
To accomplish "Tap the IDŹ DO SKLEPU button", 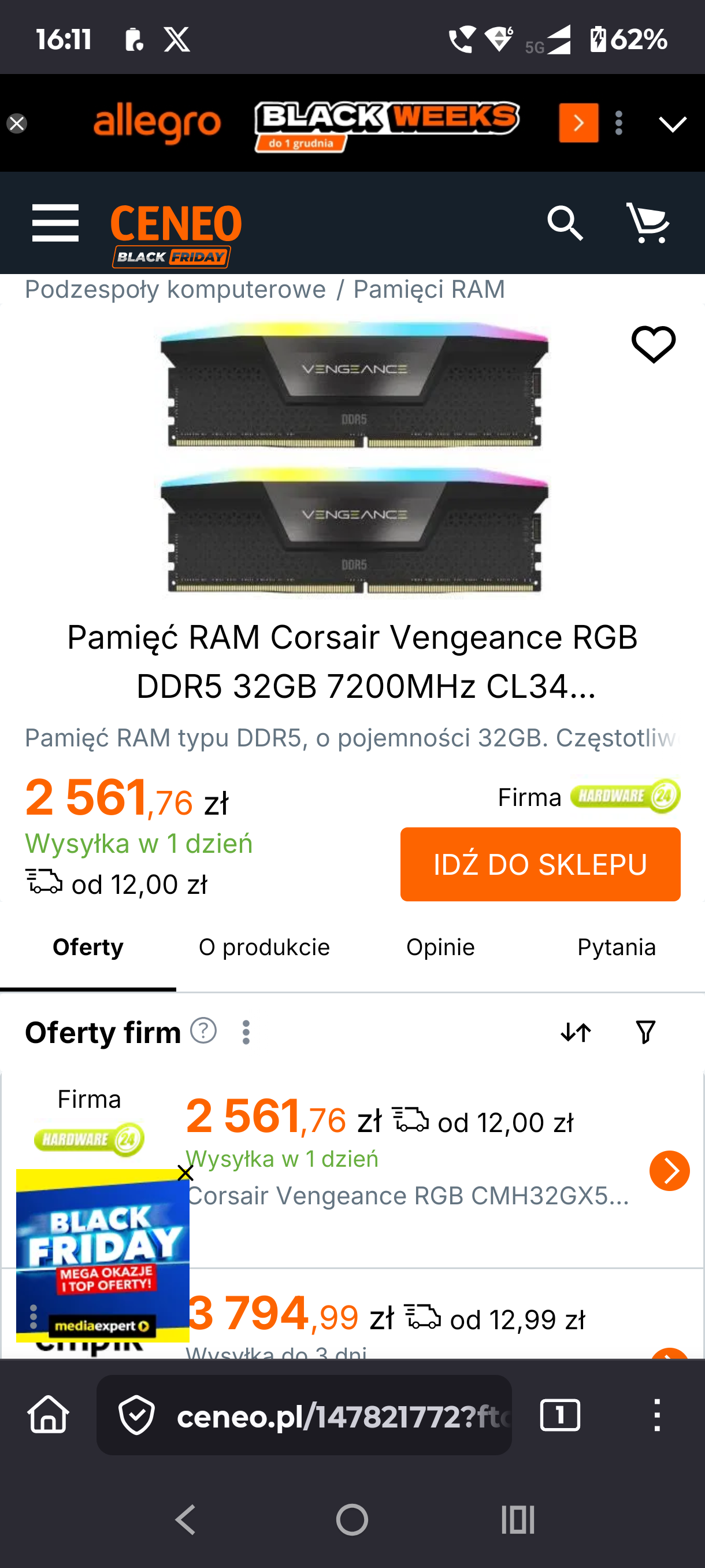I will [540, 864].
